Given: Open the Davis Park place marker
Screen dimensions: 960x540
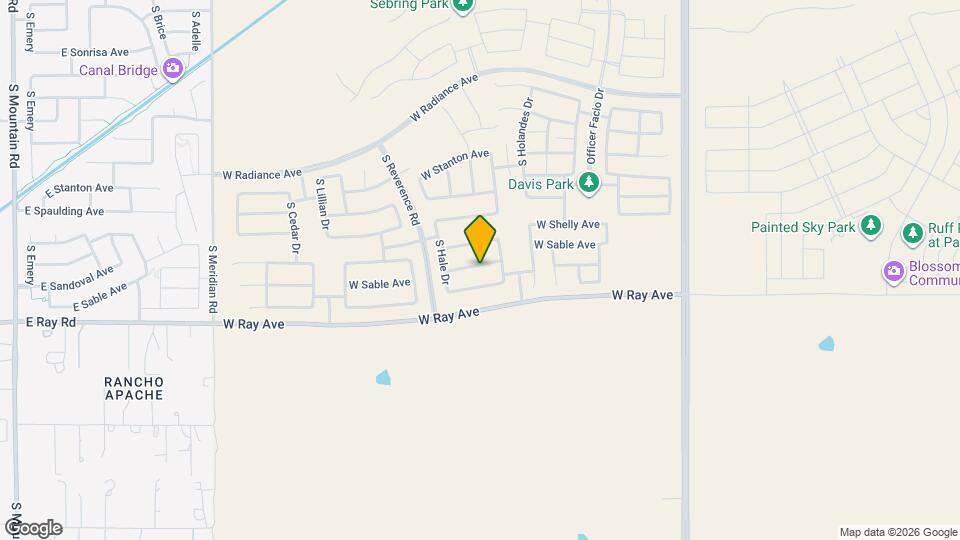Looking at the screenshot, I should tap(590, 183).
